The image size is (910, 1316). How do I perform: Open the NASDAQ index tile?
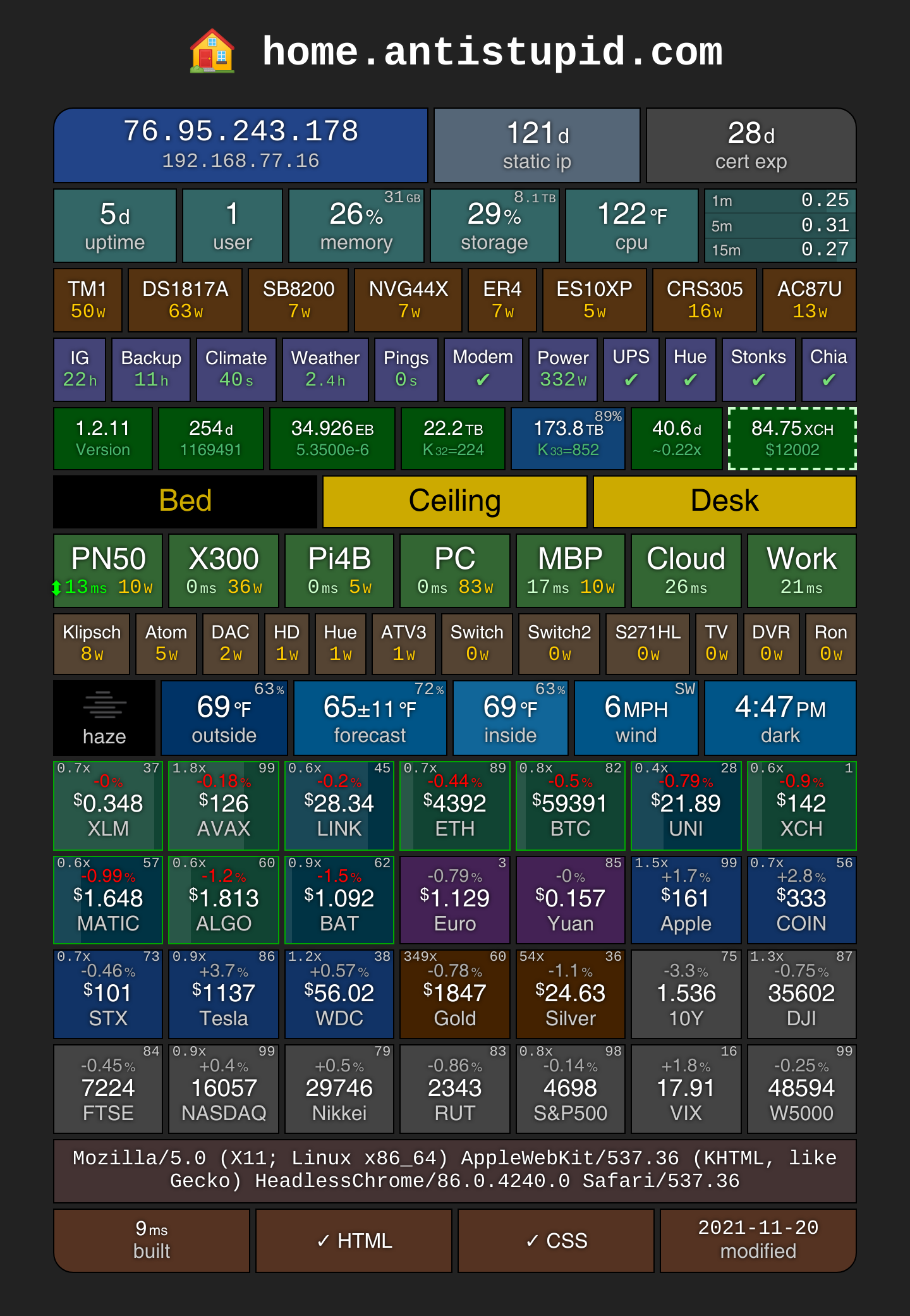tap(224, 1089)
